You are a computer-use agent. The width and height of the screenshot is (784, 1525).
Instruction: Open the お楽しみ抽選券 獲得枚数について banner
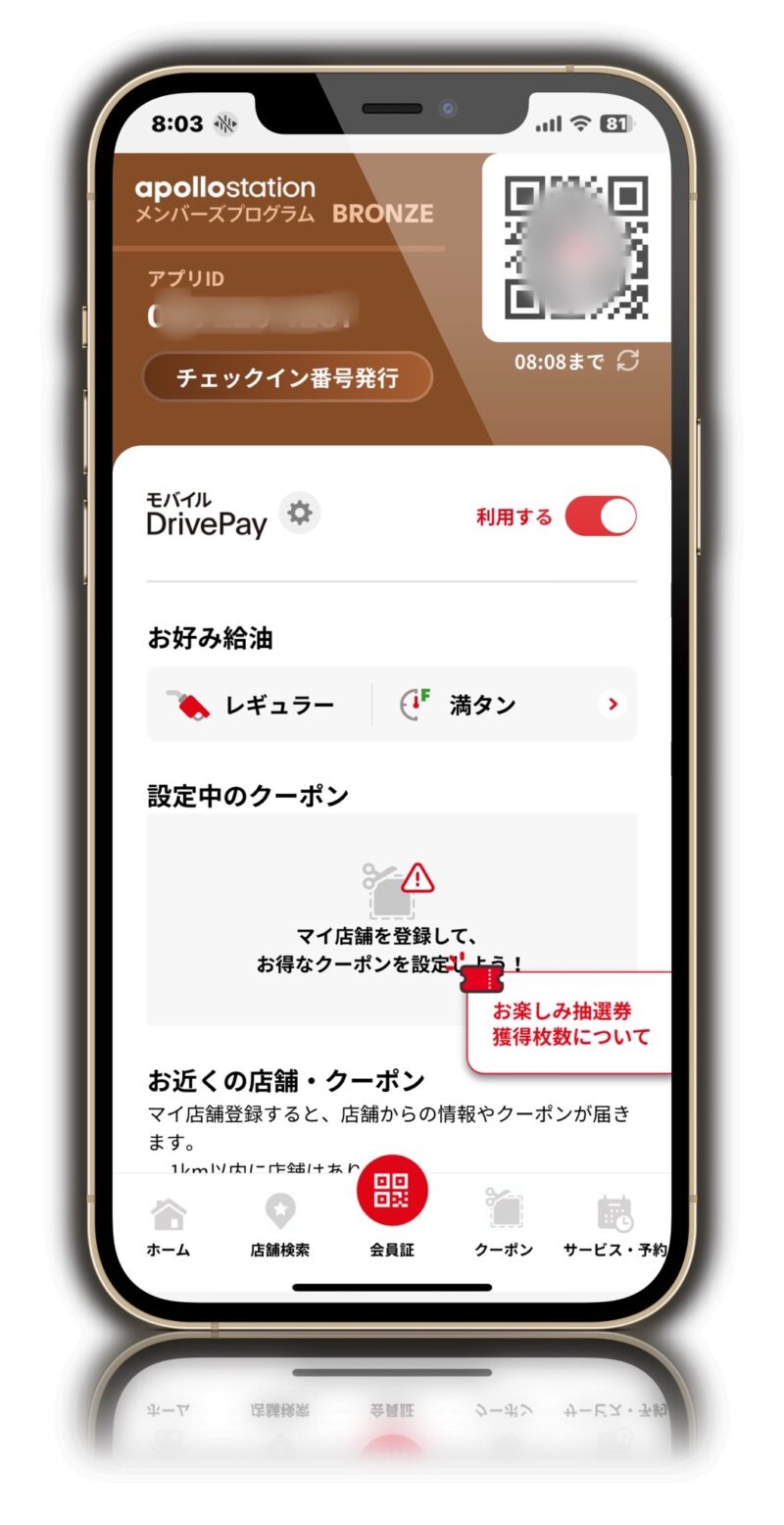click(x=568, y=1022)
